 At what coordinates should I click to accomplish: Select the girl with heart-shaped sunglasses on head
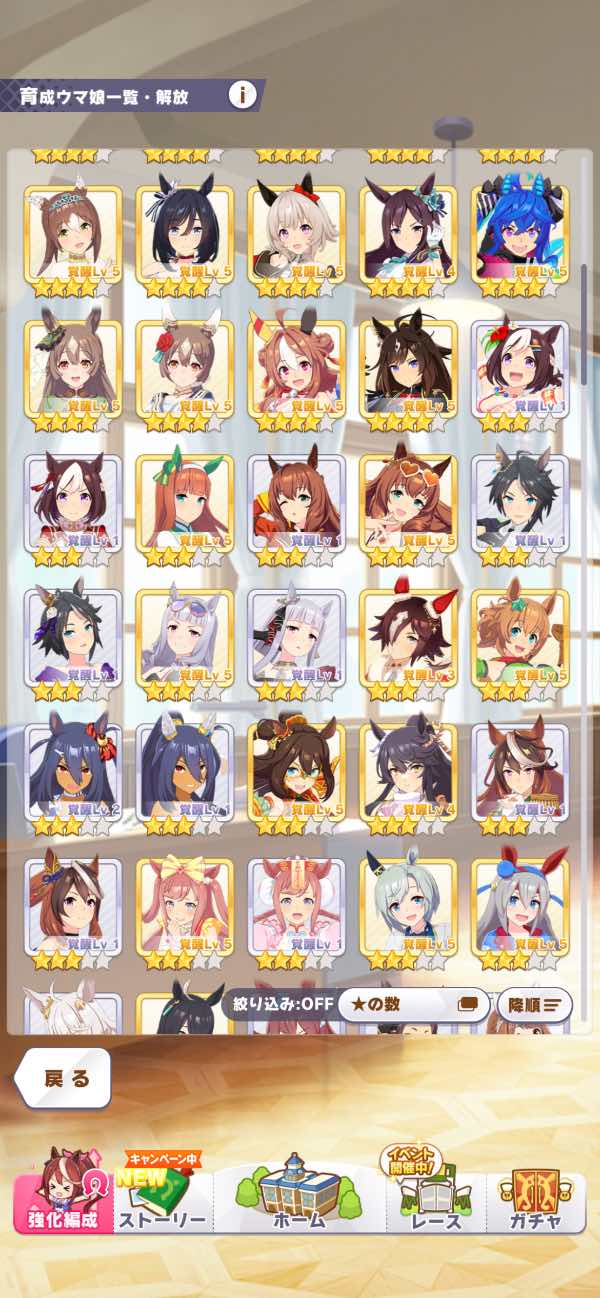tap(408, 503)
